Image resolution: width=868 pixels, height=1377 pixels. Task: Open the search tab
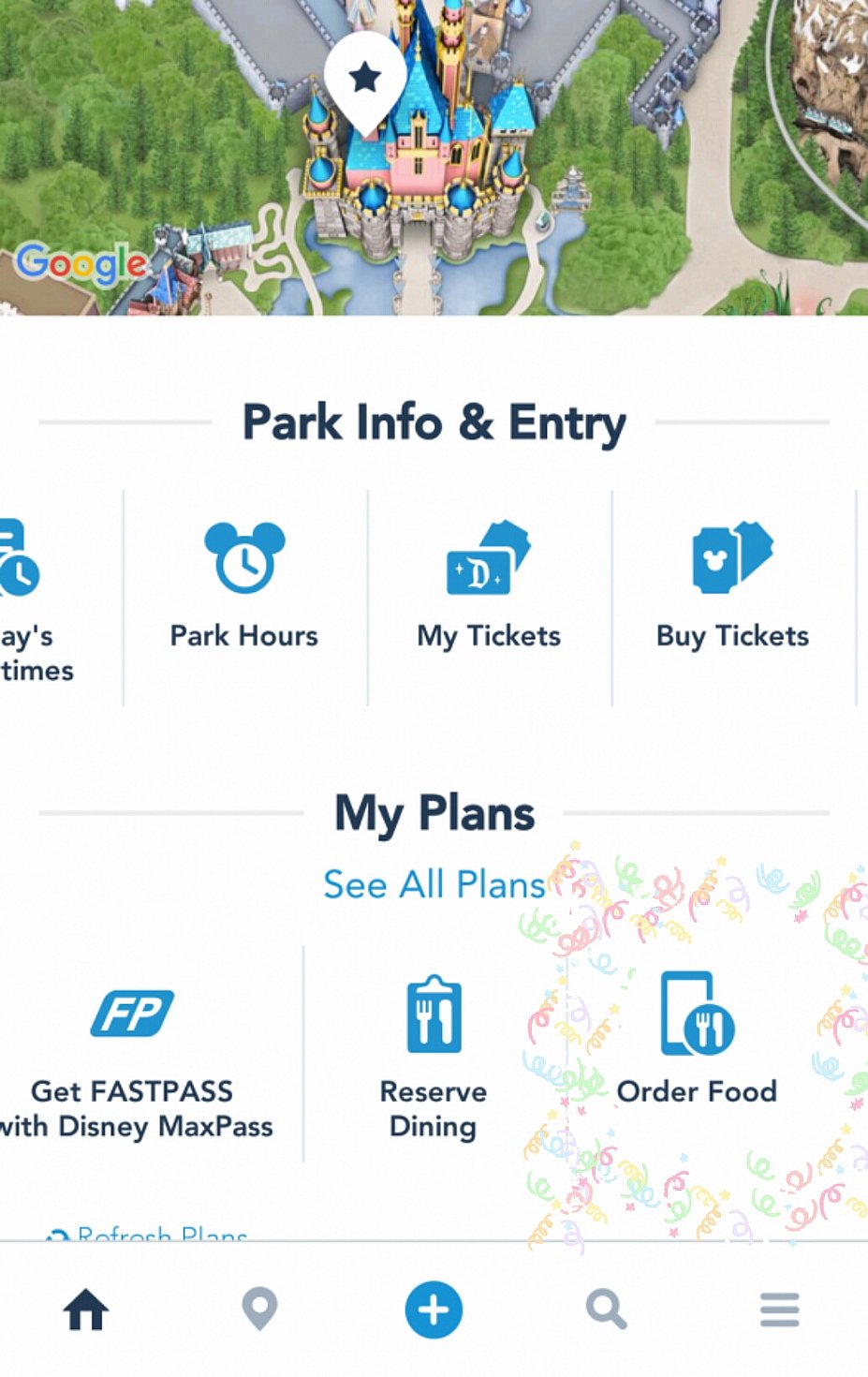(x=606, y=1310)
